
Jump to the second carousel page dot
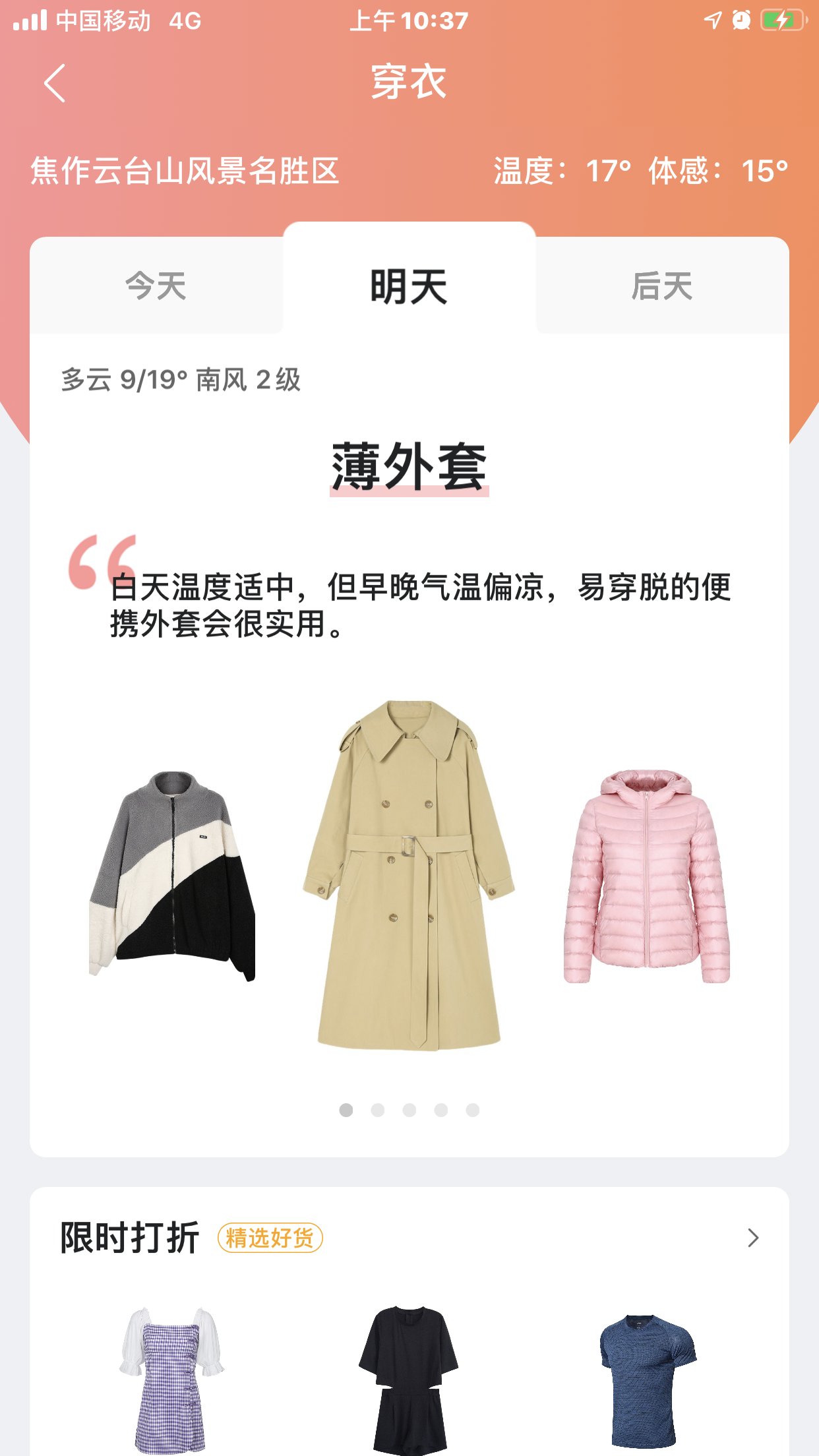(x=378, y=1110)
